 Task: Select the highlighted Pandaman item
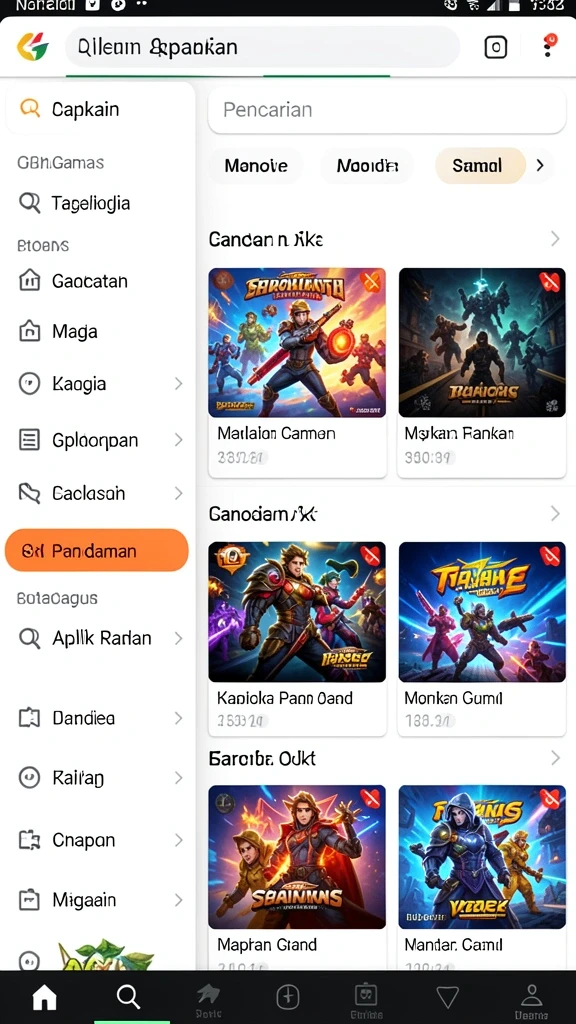(97, 551)
